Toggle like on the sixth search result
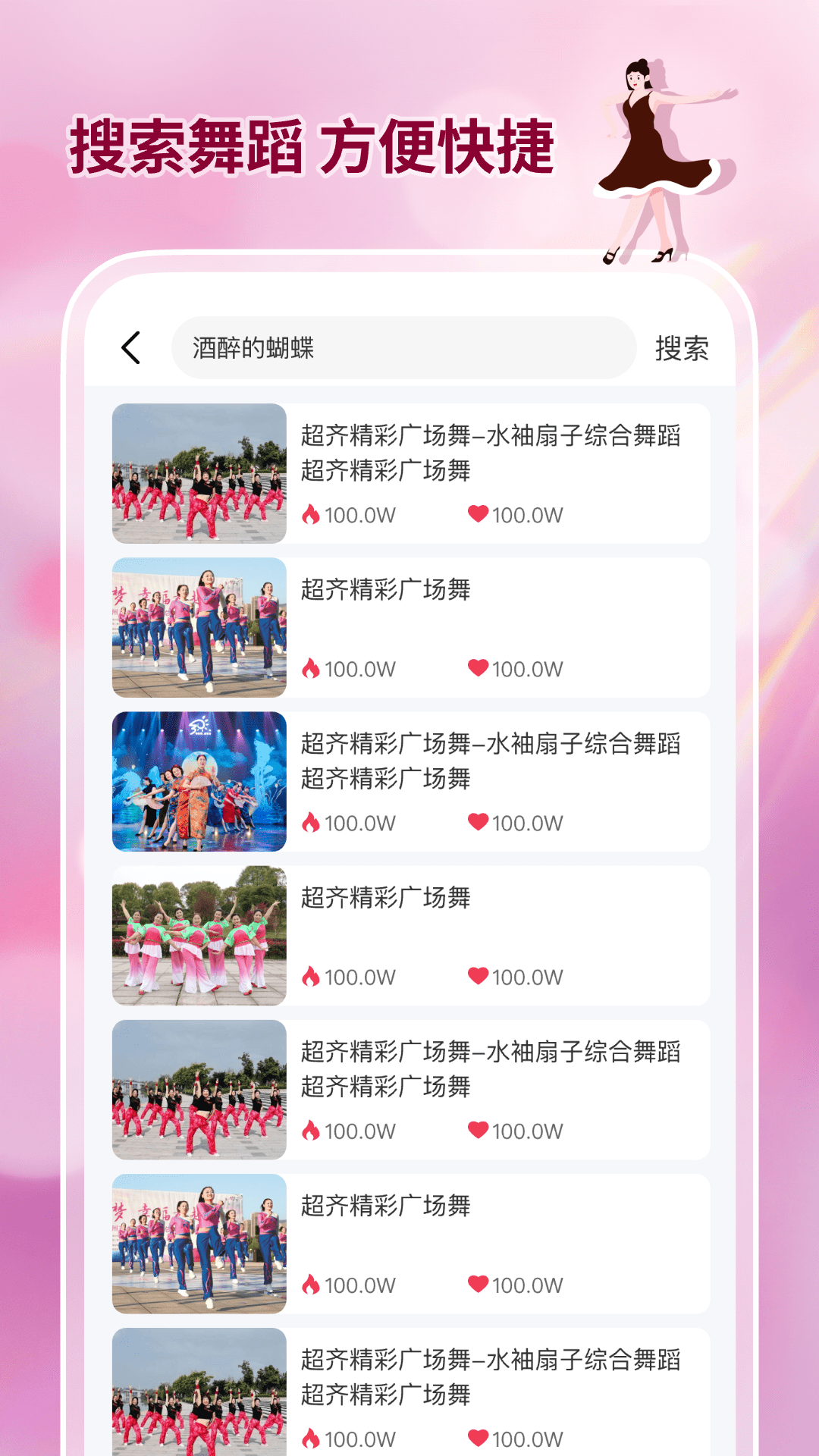819x1456 pixels. point(478,1285)
